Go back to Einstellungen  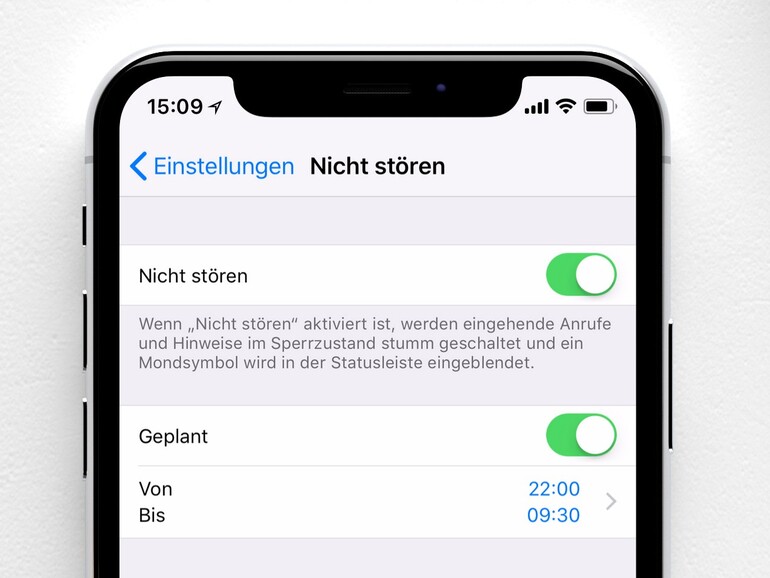tap(212, 166)
